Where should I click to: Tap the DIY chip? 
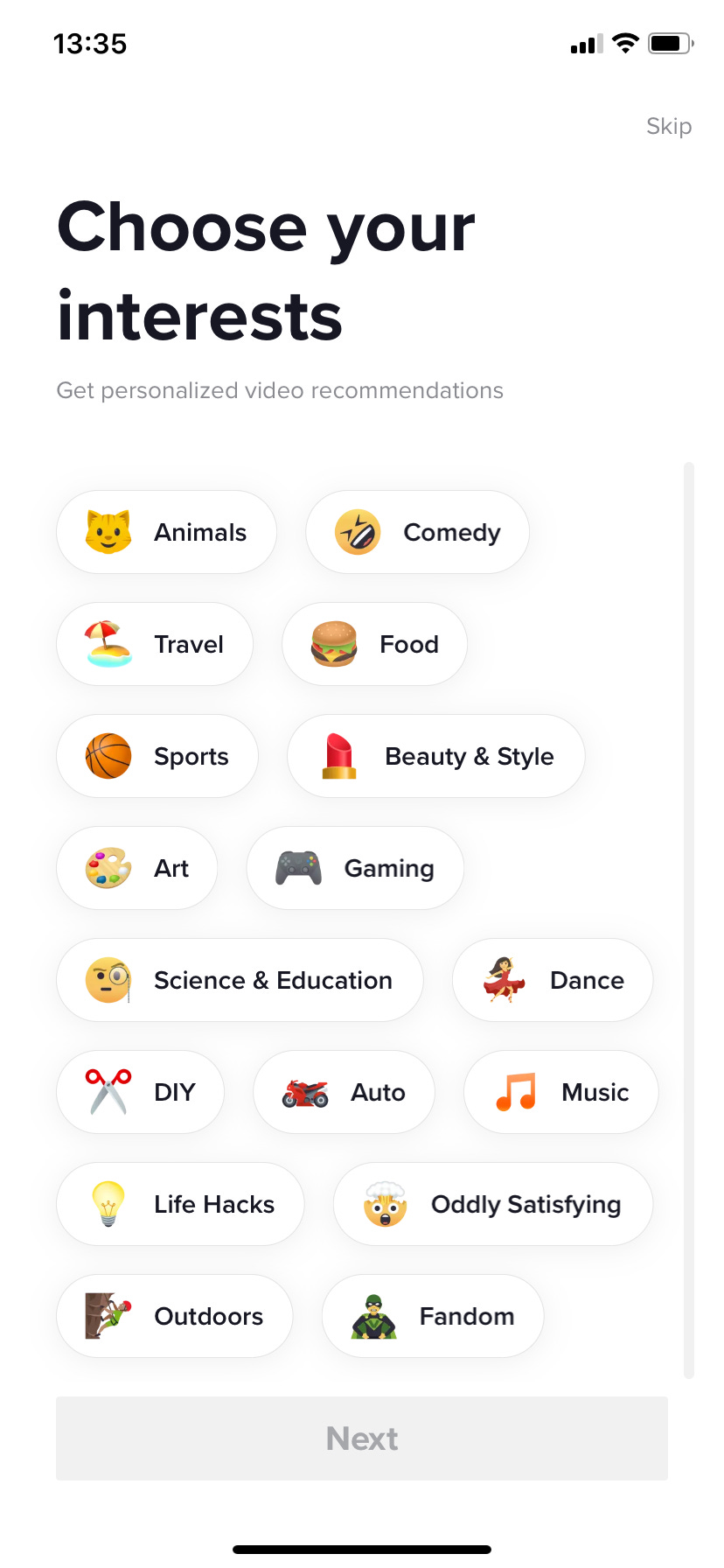tap(140, 1092)
